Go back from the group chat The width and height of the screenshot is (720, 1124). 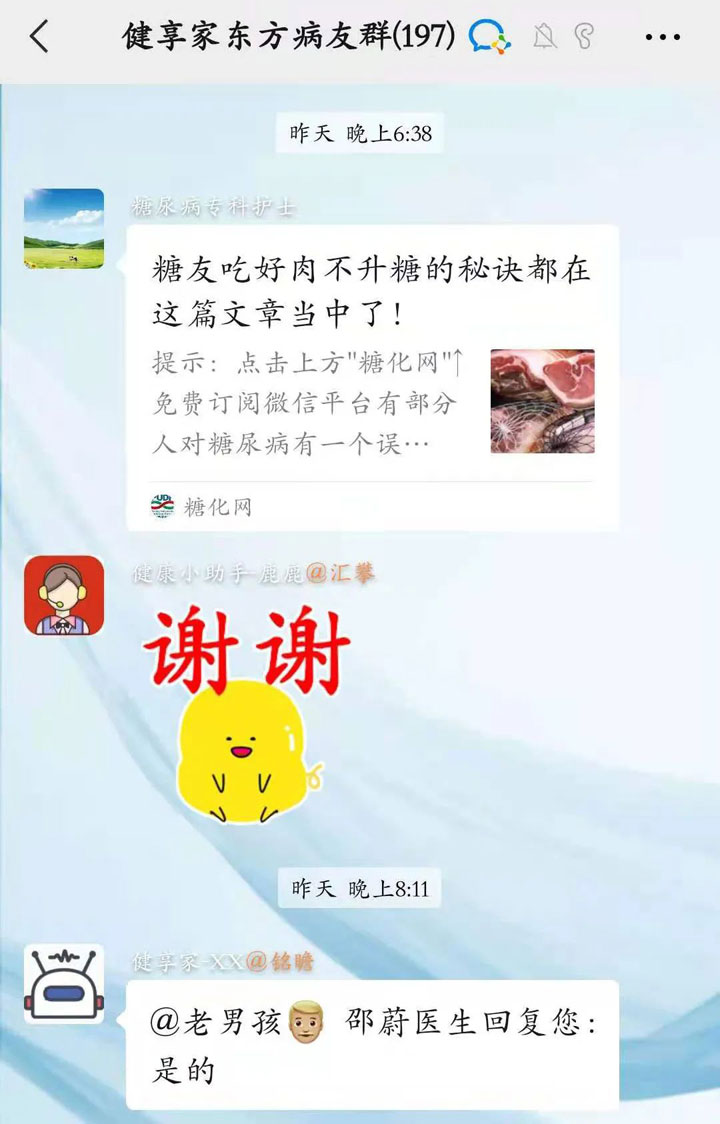click(39, 37)
